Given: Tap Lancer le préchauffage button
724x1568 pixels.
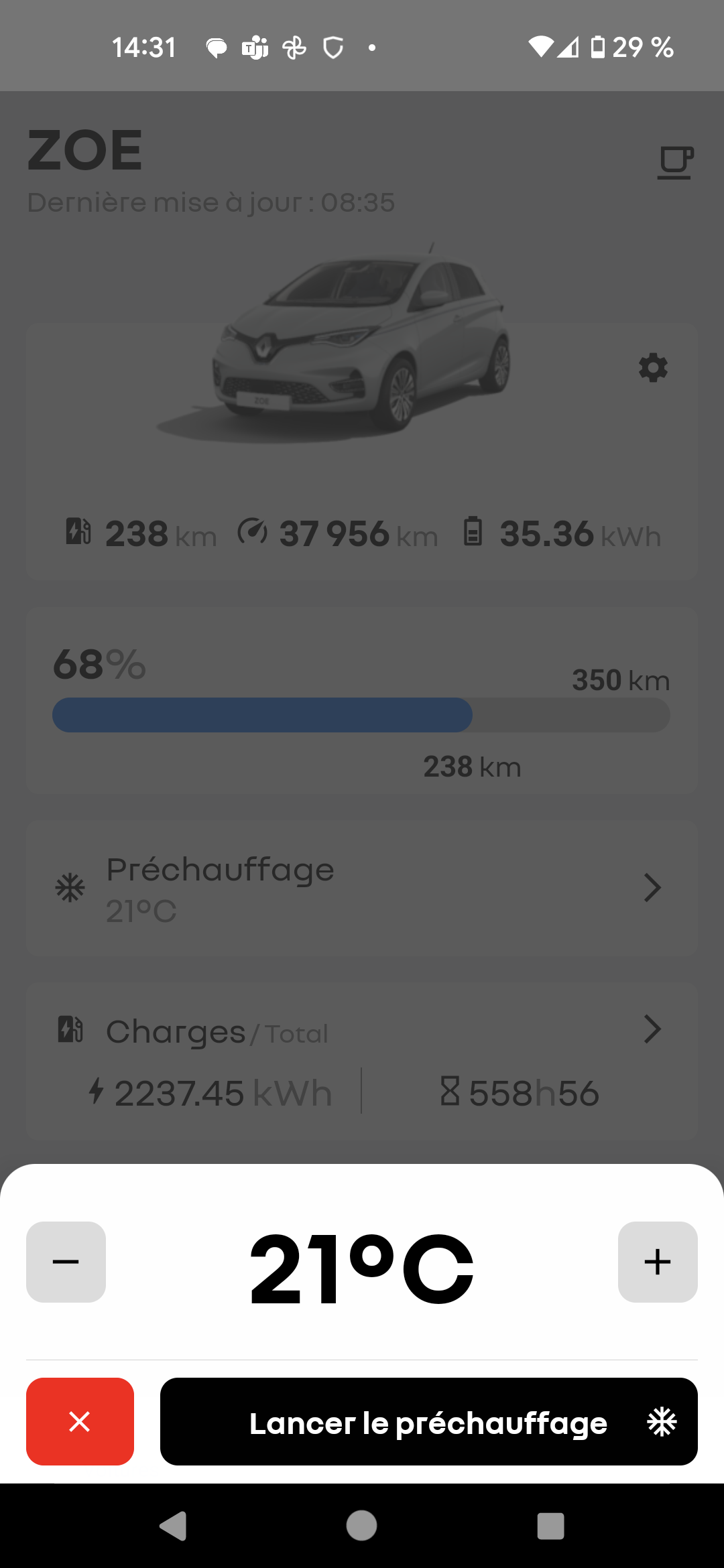Looking at the screenshot, I should (x=429, y=1421).
